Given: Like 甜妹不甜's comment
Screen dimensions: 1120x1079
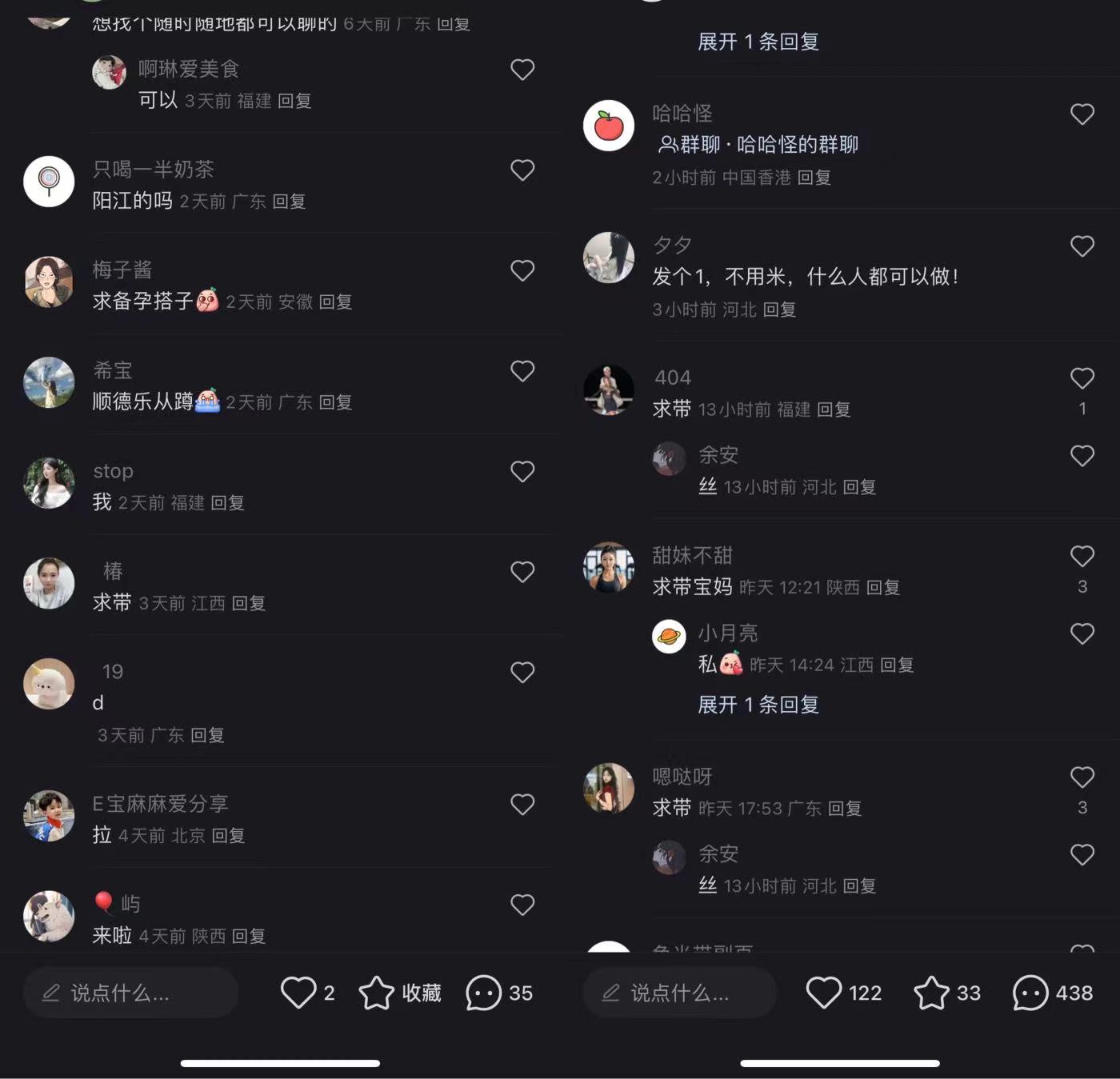Looking at the screenshot, I should [1082, 556].
